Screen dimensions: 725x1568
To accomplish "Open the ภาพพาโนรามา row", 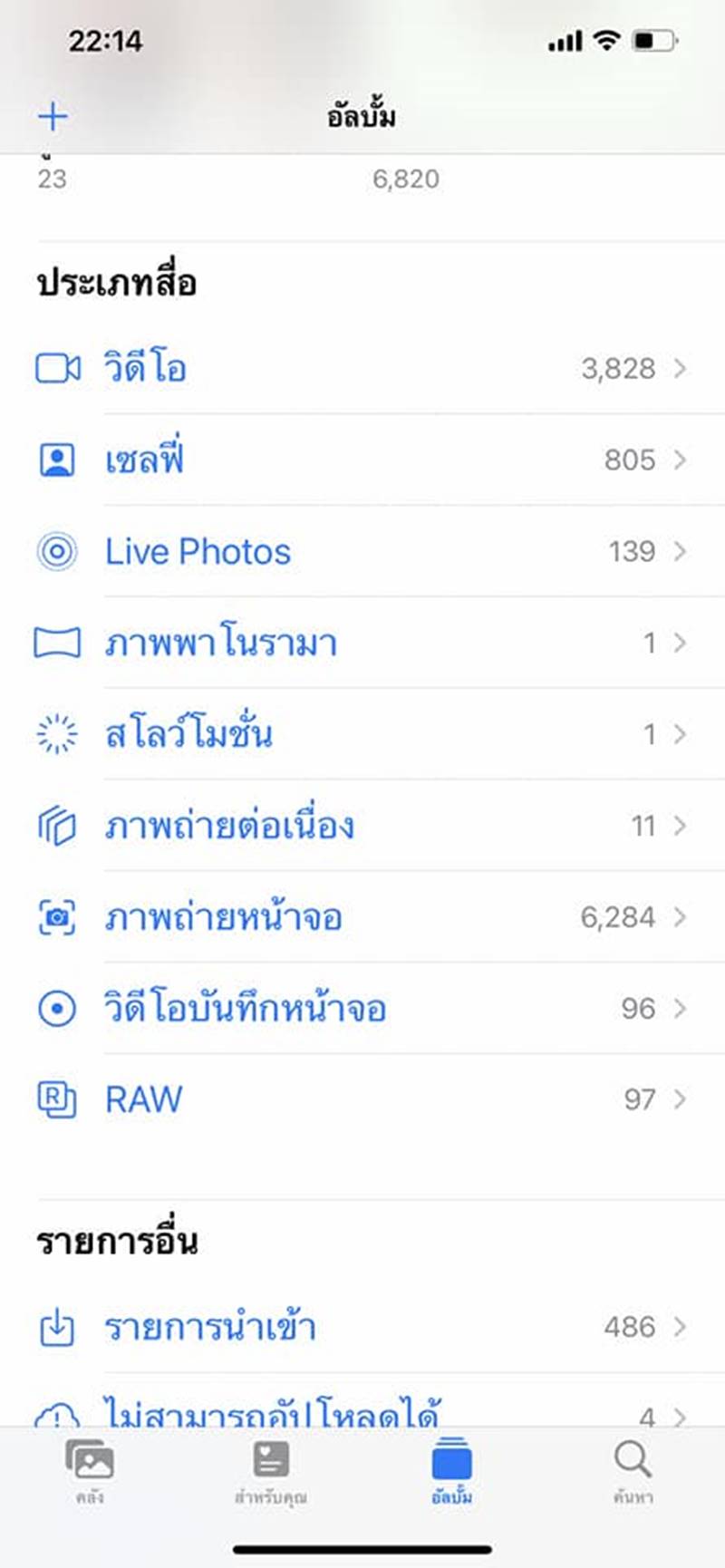I will (362, 643).
